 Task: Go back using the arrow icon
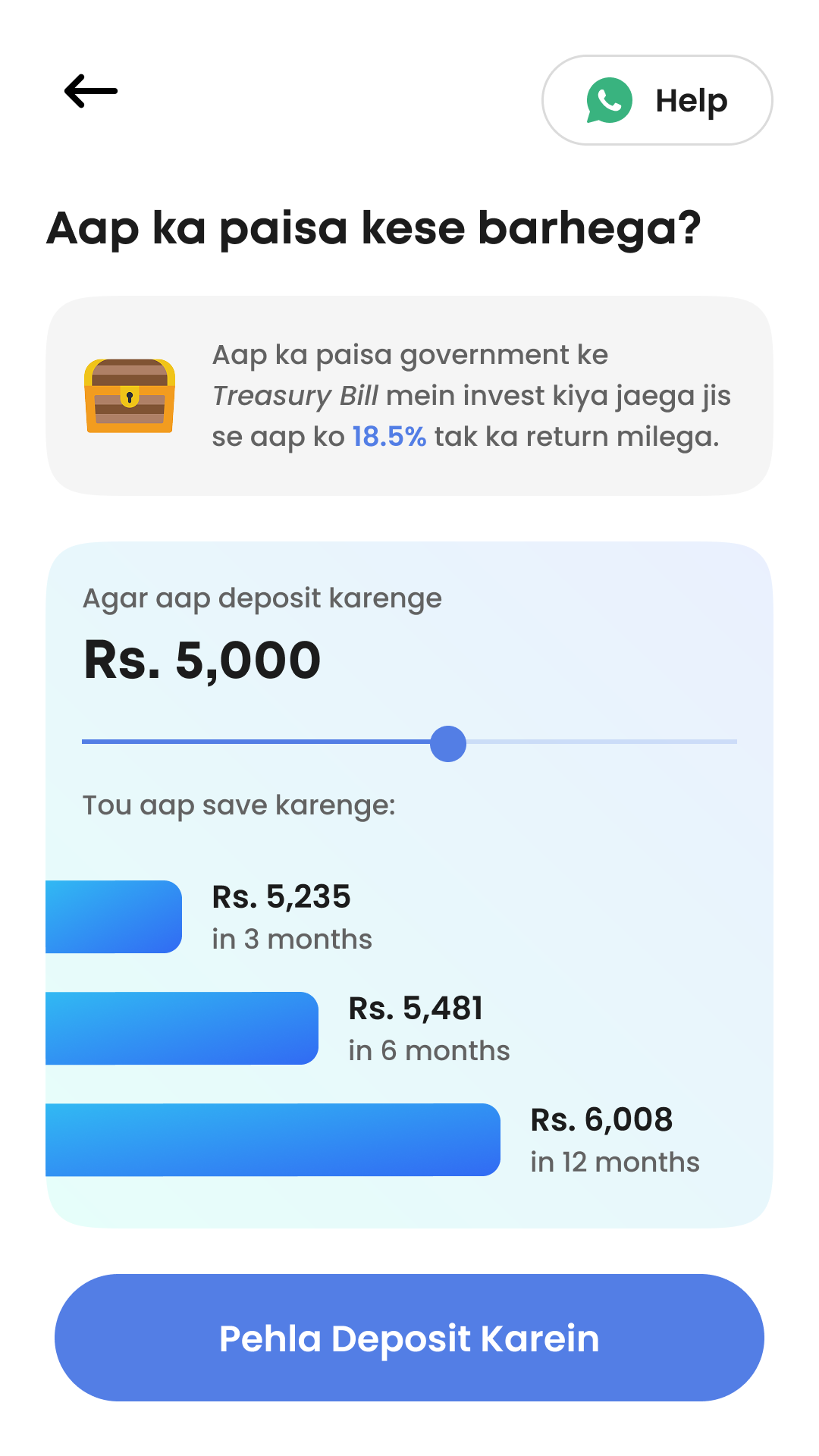coord(91,91)
